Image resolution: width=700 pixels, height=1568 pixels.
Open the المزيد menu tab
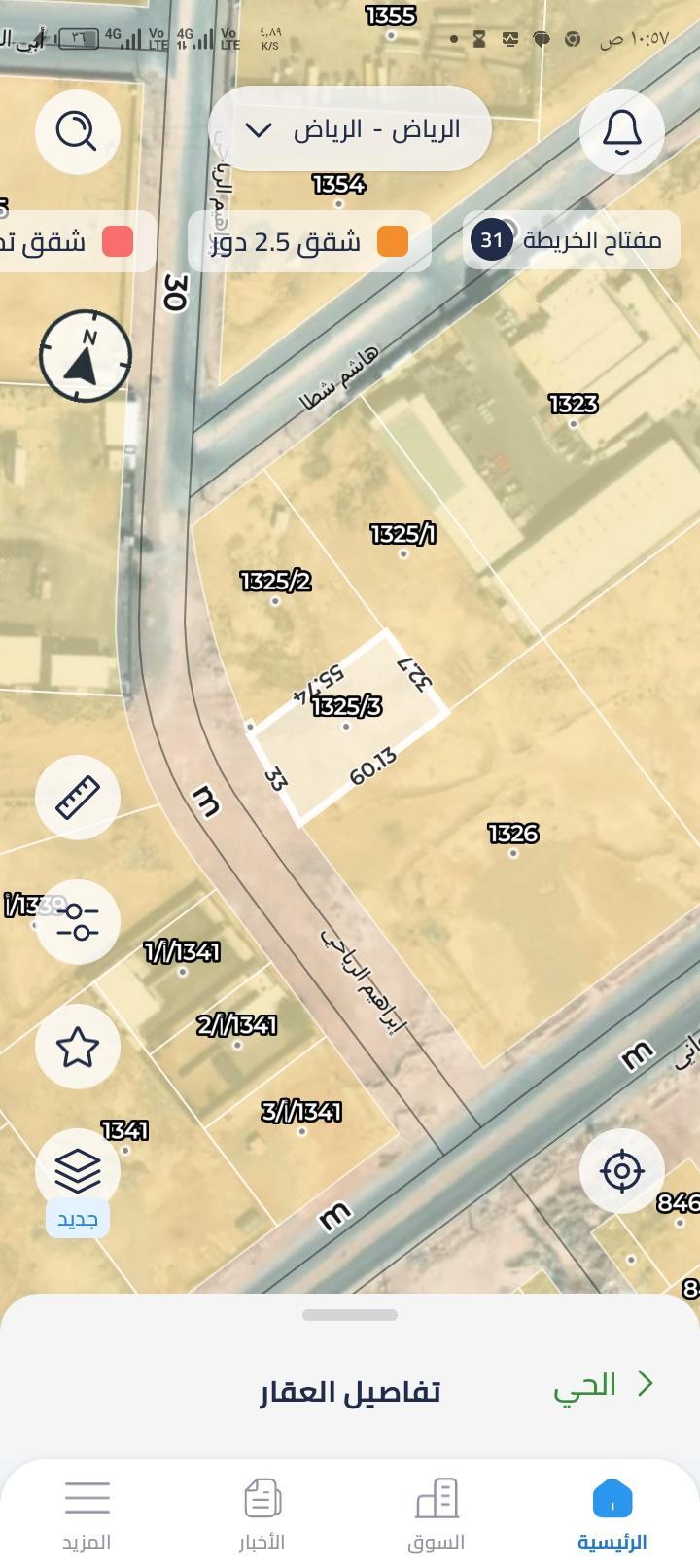[x=87, y=1515]
